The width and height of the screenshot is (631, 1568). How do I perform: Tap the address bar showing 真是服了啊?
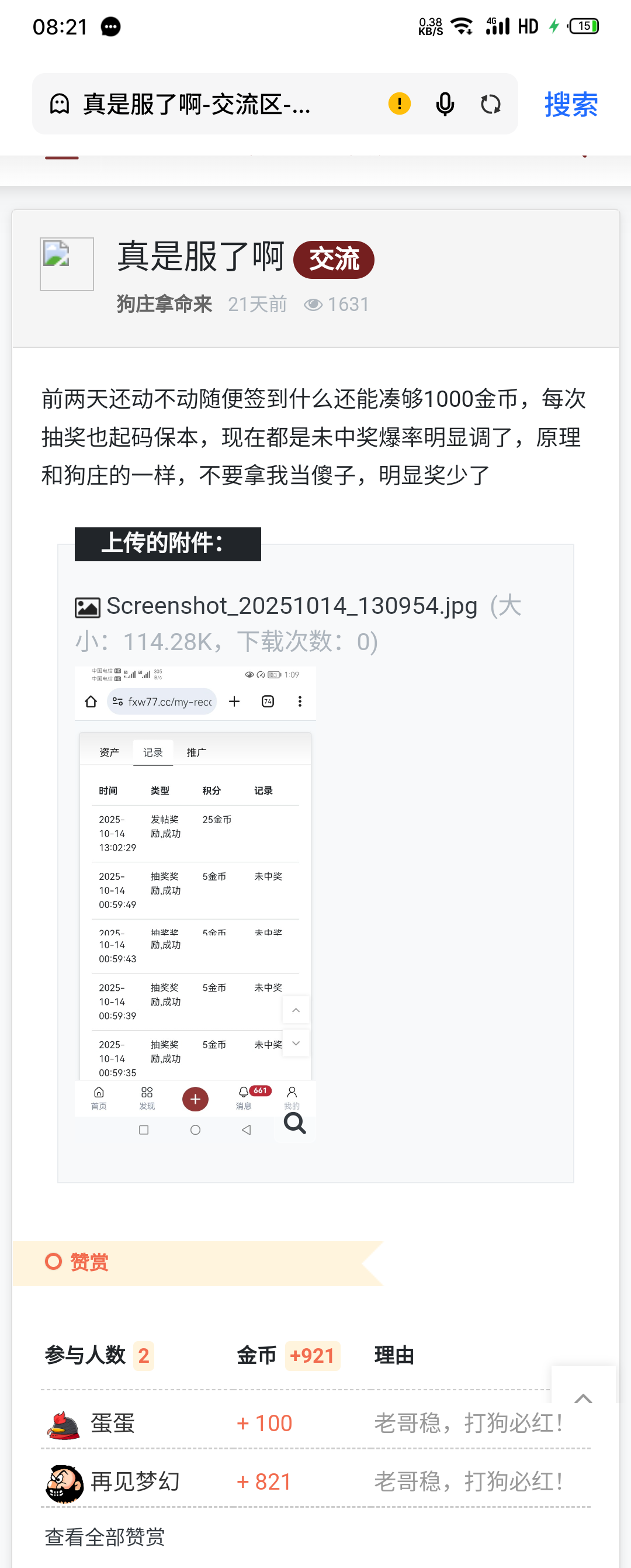tap(201, 104)
